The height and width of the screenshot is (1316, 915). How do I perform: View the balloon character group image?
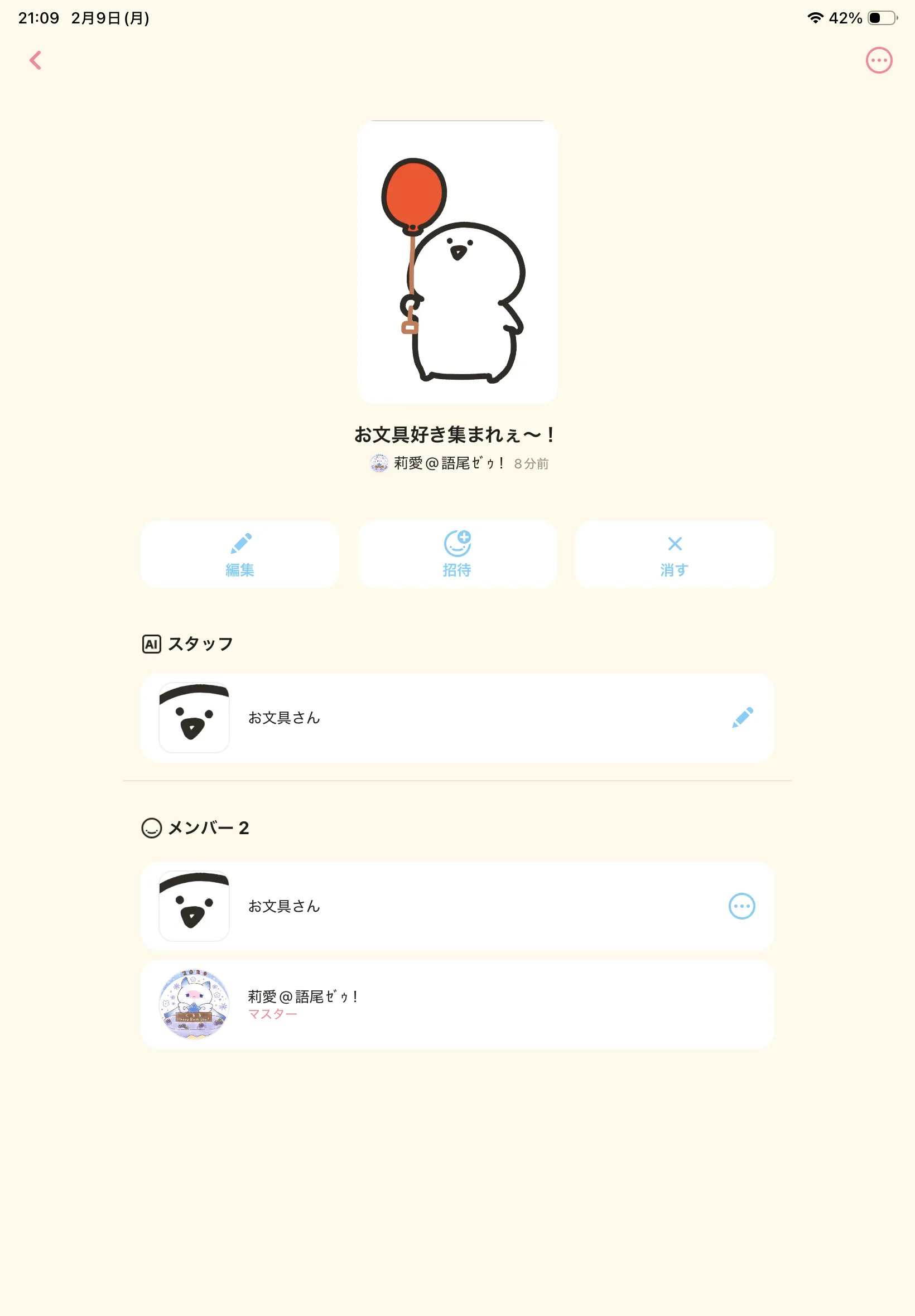click(x=457, y=263)
